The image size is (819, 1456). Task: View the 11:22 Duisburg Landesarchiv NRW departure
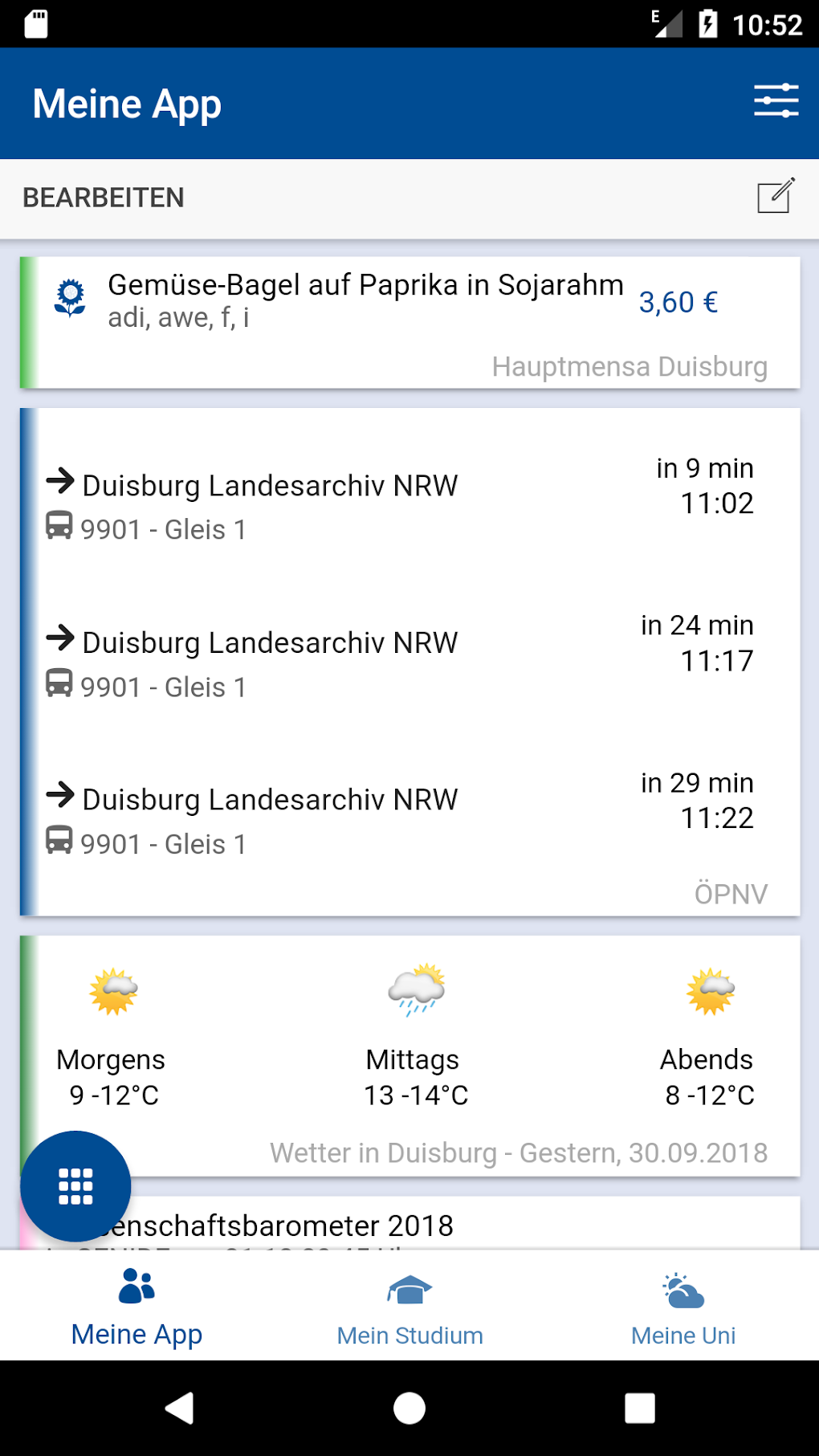pyautogui.click(x=401, y=811)
